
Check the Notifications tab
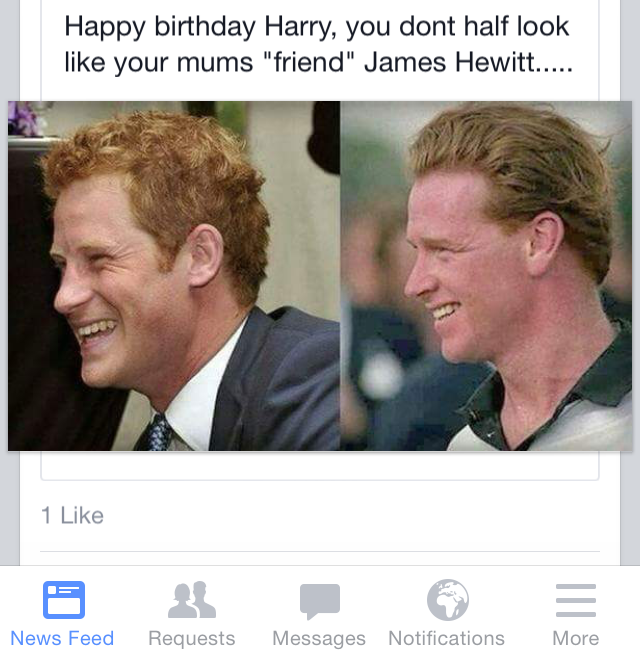pos(447,613)
